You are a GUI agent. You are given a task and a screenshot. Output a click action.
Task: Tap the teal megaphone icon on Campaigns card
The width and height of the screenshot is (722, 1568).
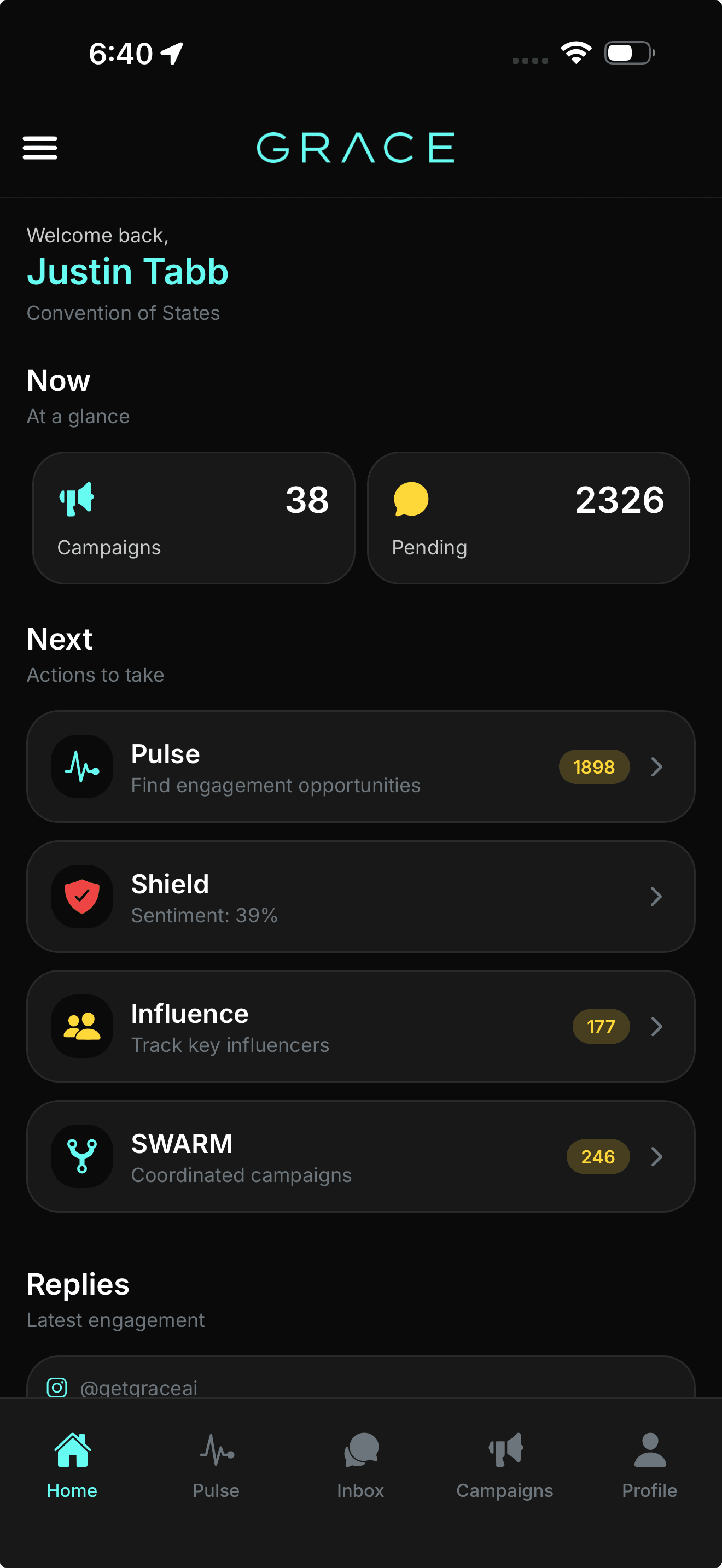pyautogui.click(x=77, y=499)
